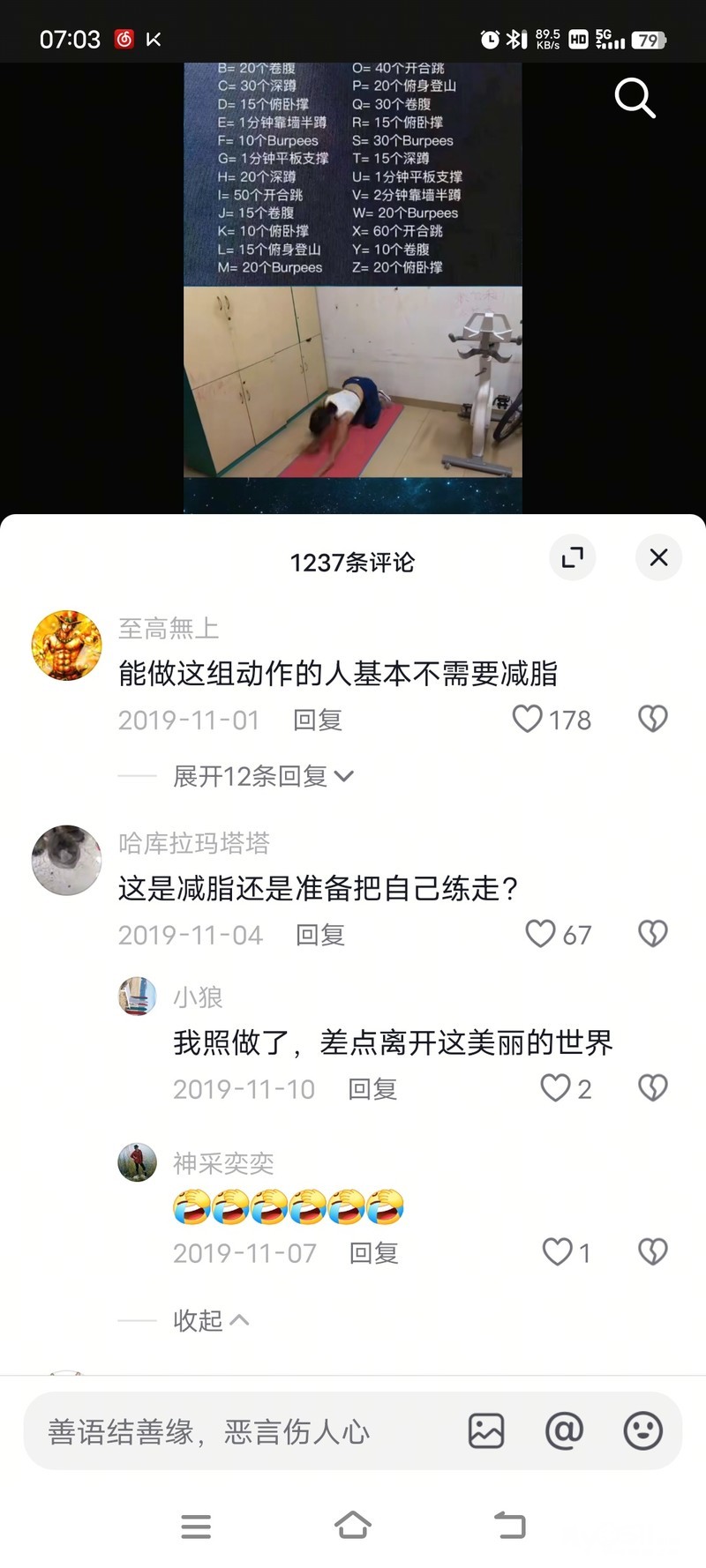706x1568 pixels.
Task: Like the comment by 至高無上
Action: click(x=528, y=719)
